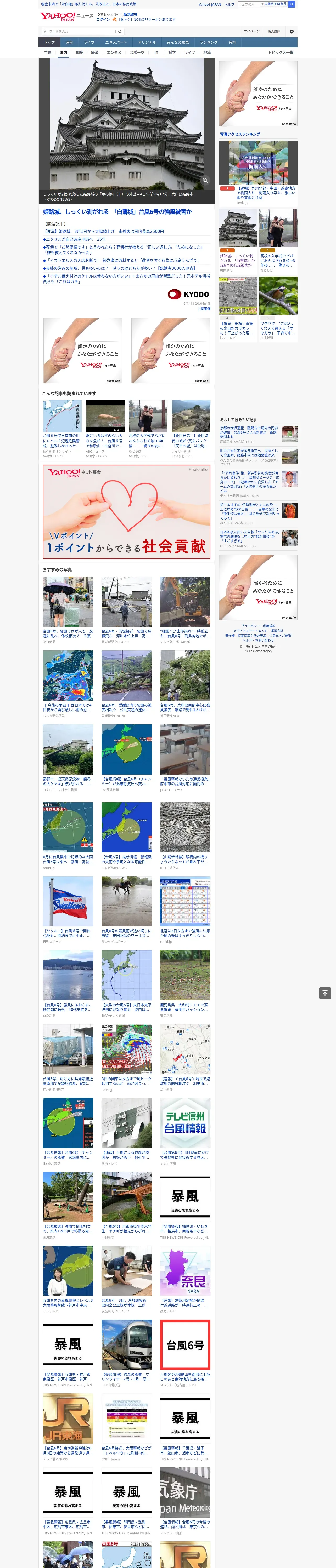Open related link about エクセルが自己破産申請
The image size is (336, 1568).
[x=74, y=239]
